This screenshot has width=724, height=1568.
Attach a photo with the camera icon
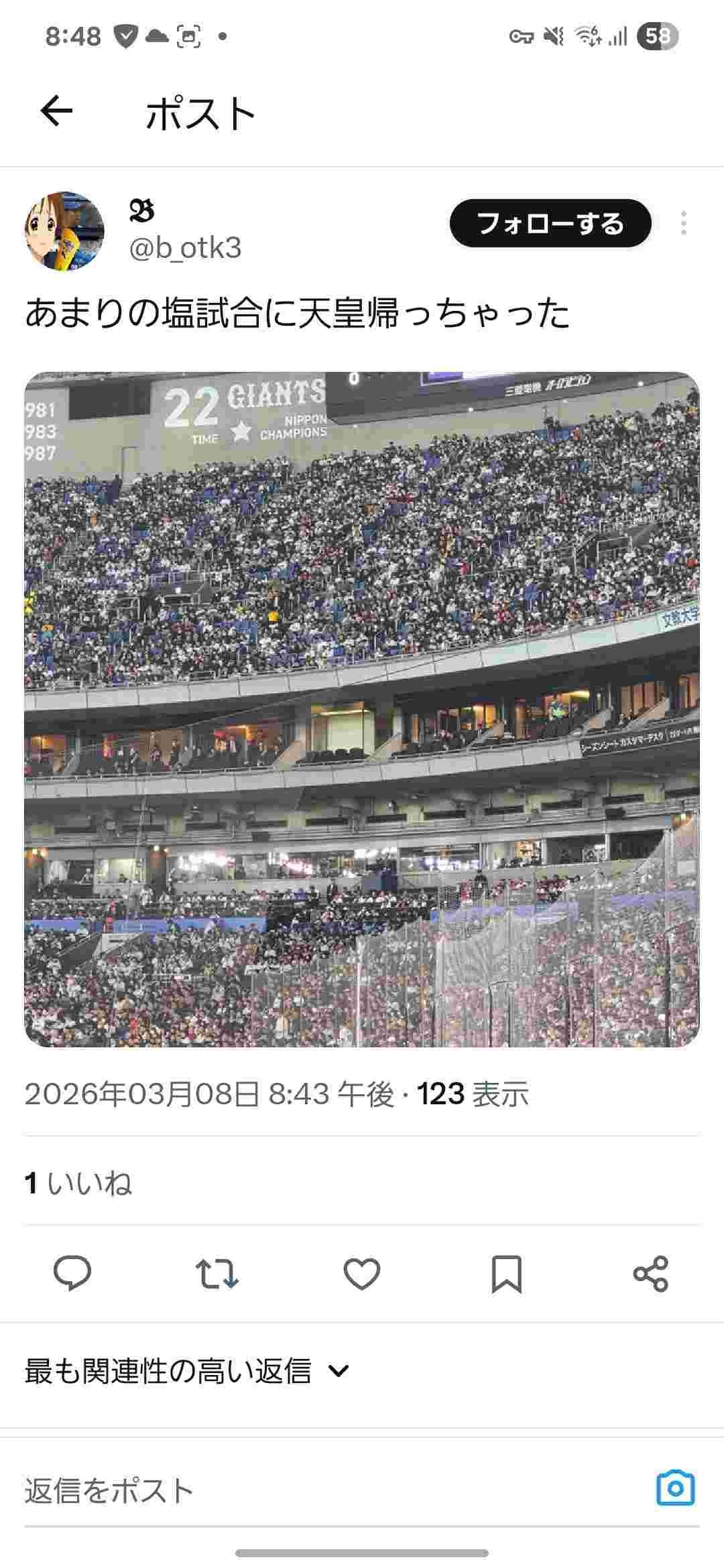click(x=675, y=1488)
